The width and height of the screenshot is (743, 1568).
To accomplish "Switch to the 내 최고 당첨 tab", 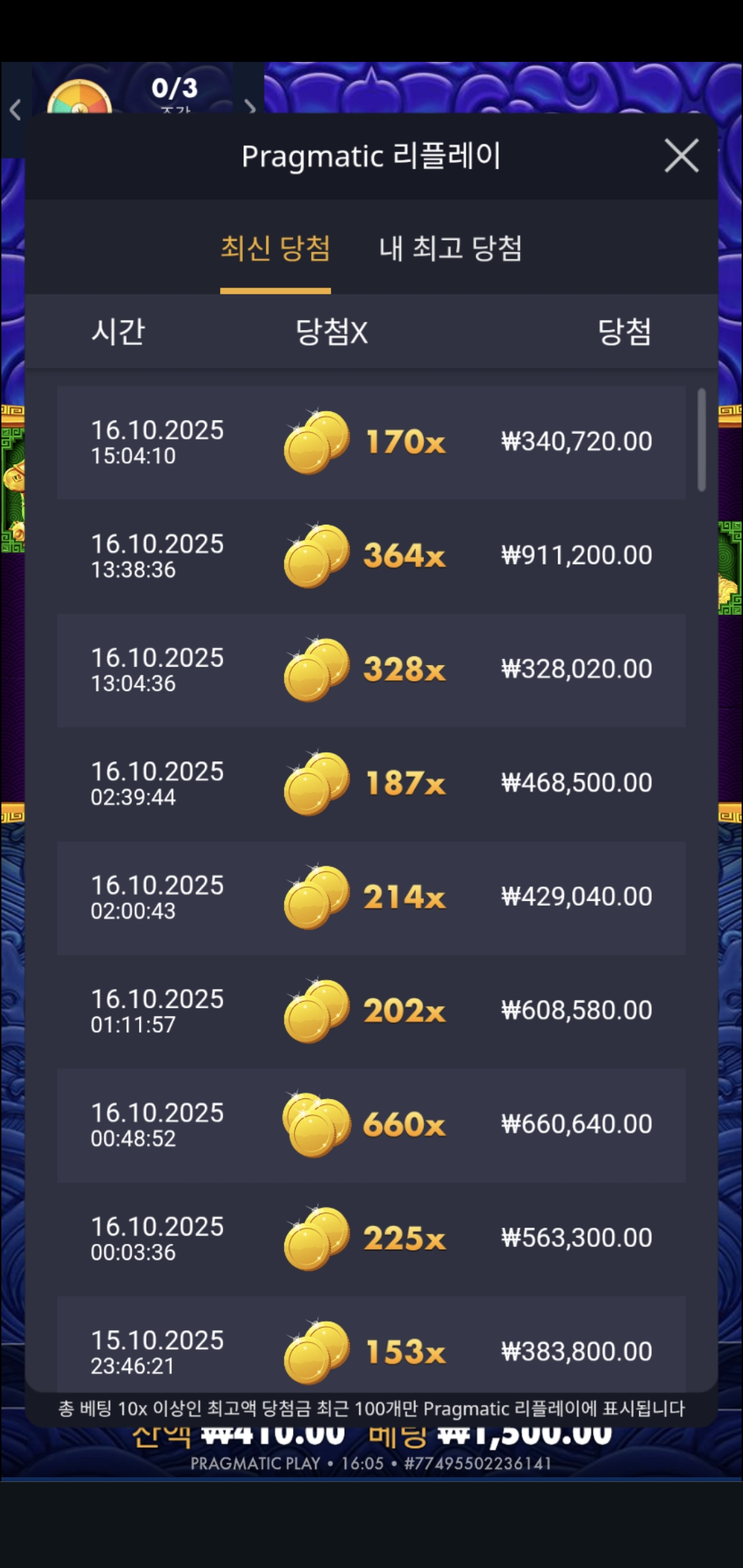I will [x=450, y=248].
